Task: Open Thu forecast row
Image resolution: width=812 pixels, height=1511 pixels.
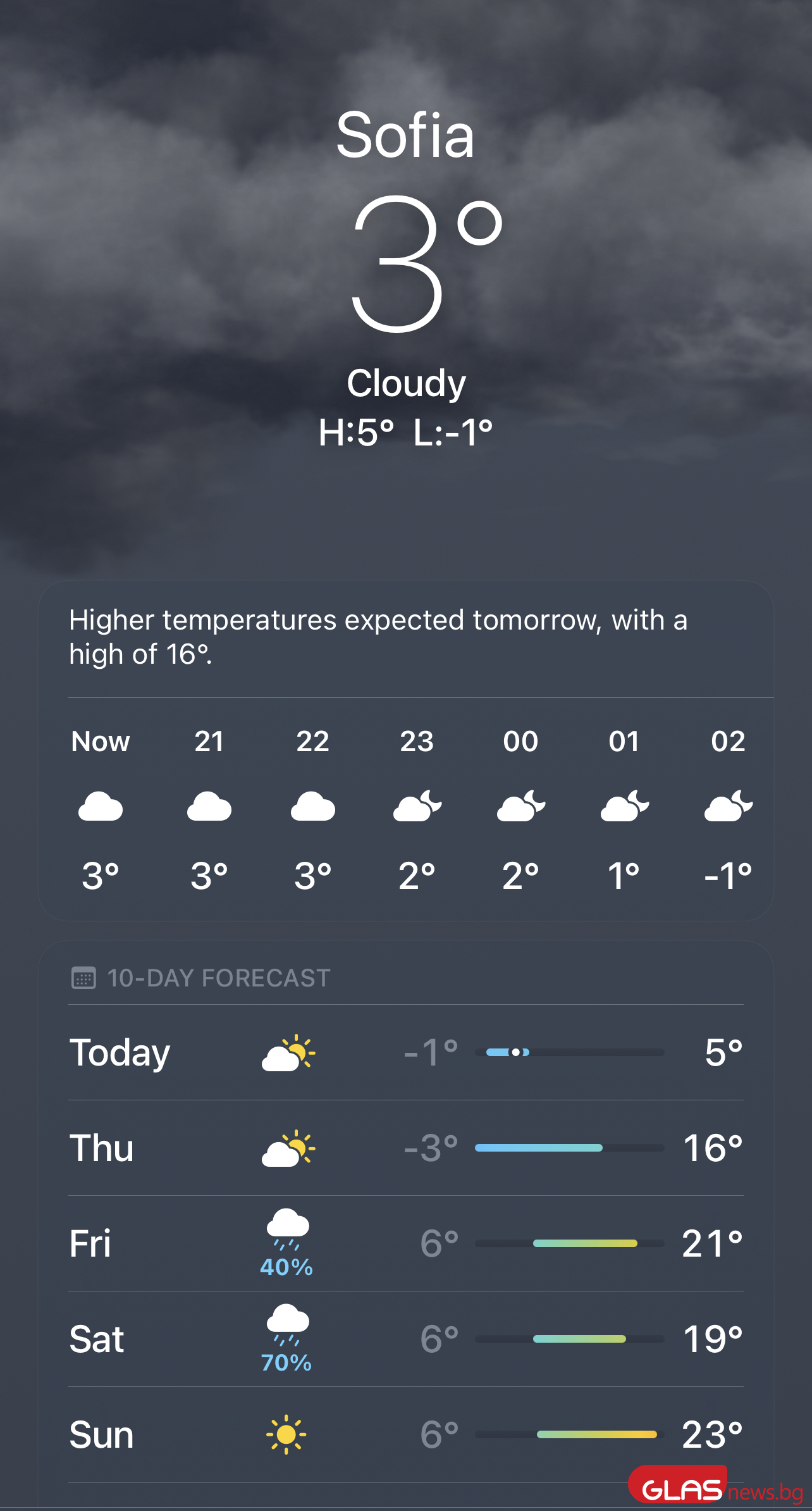Action: [x=405, y=1148]
